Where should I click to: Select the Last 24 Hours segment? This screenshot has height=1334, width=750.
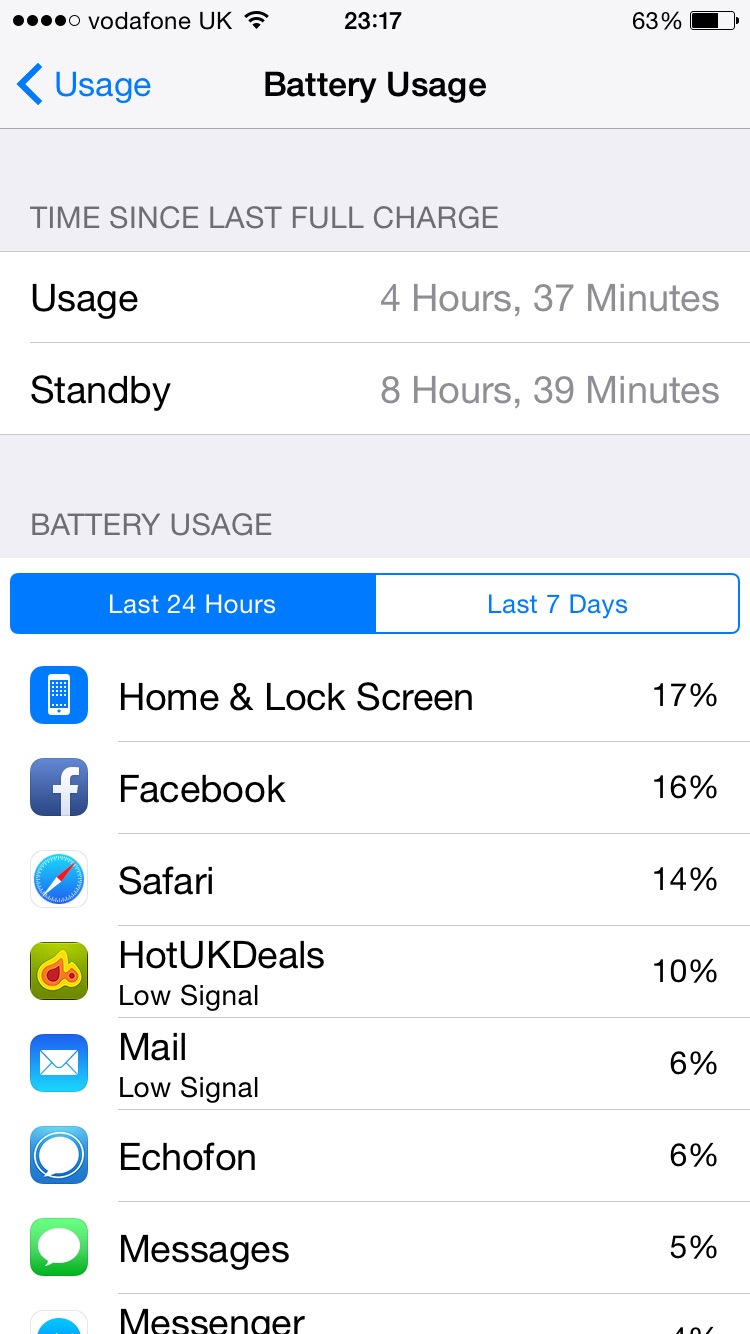(192, 604)
